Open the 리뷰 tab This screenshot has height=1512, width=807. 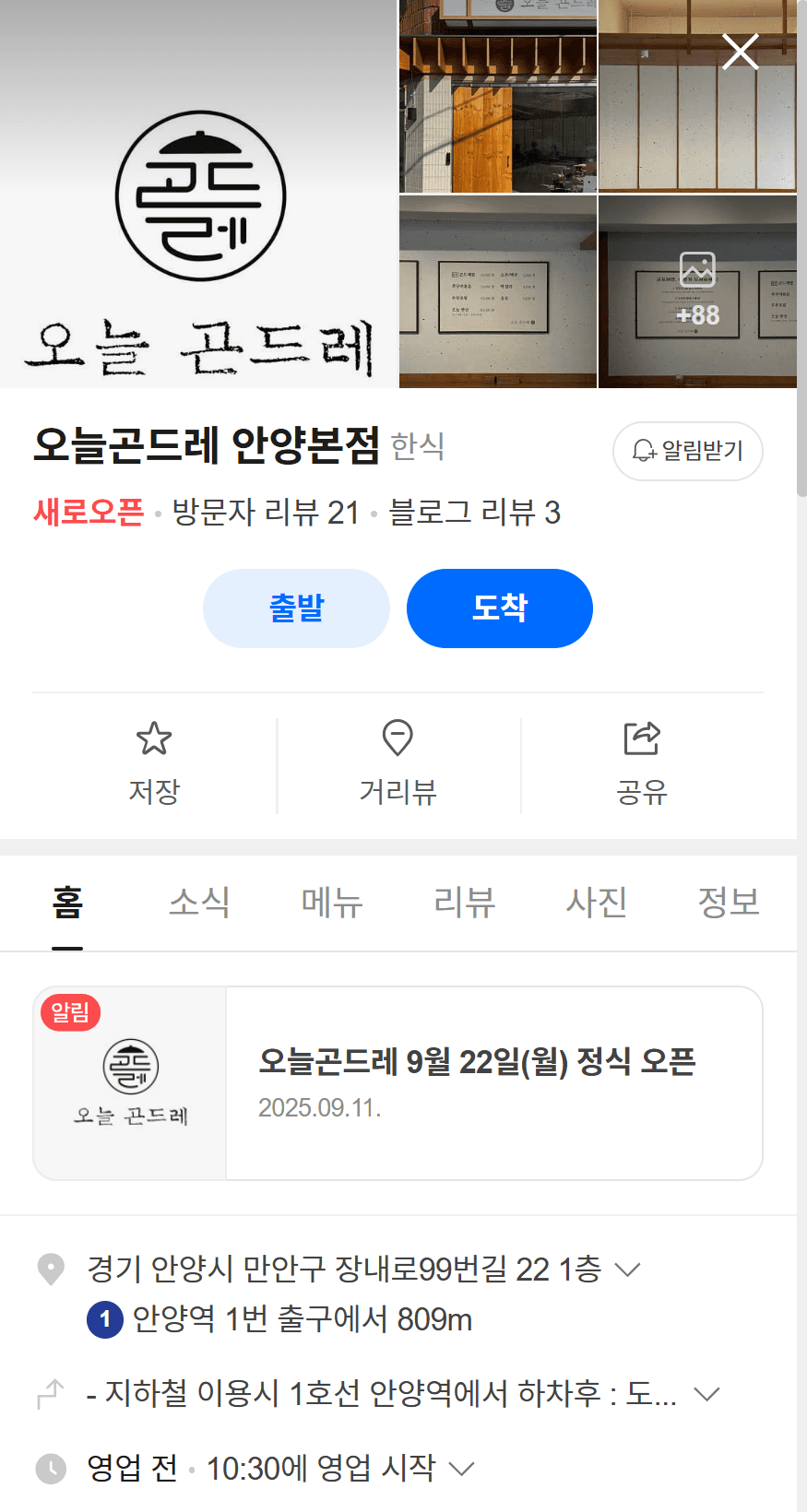(464, 903)
